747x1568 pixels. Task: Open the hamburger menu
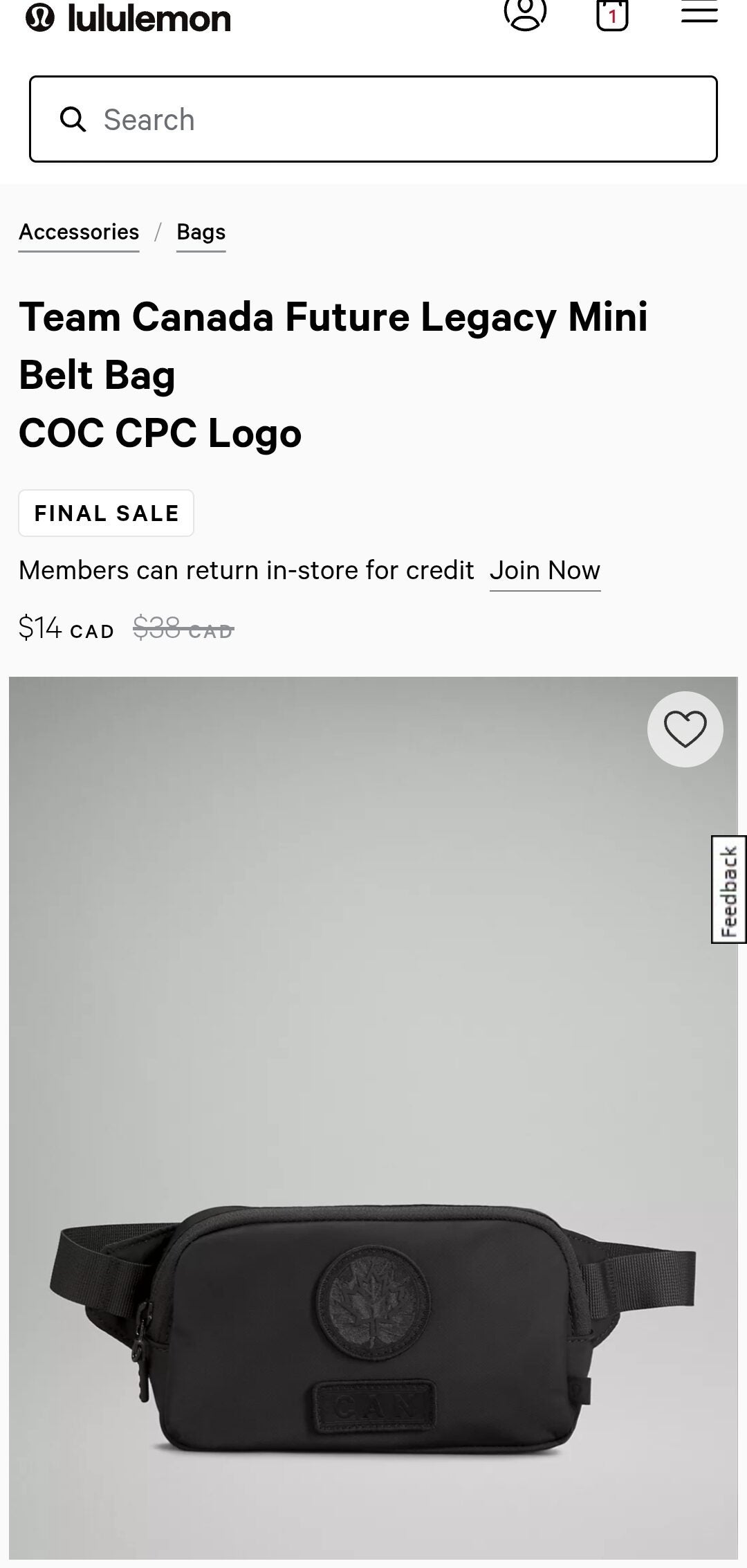click(699, 12)
